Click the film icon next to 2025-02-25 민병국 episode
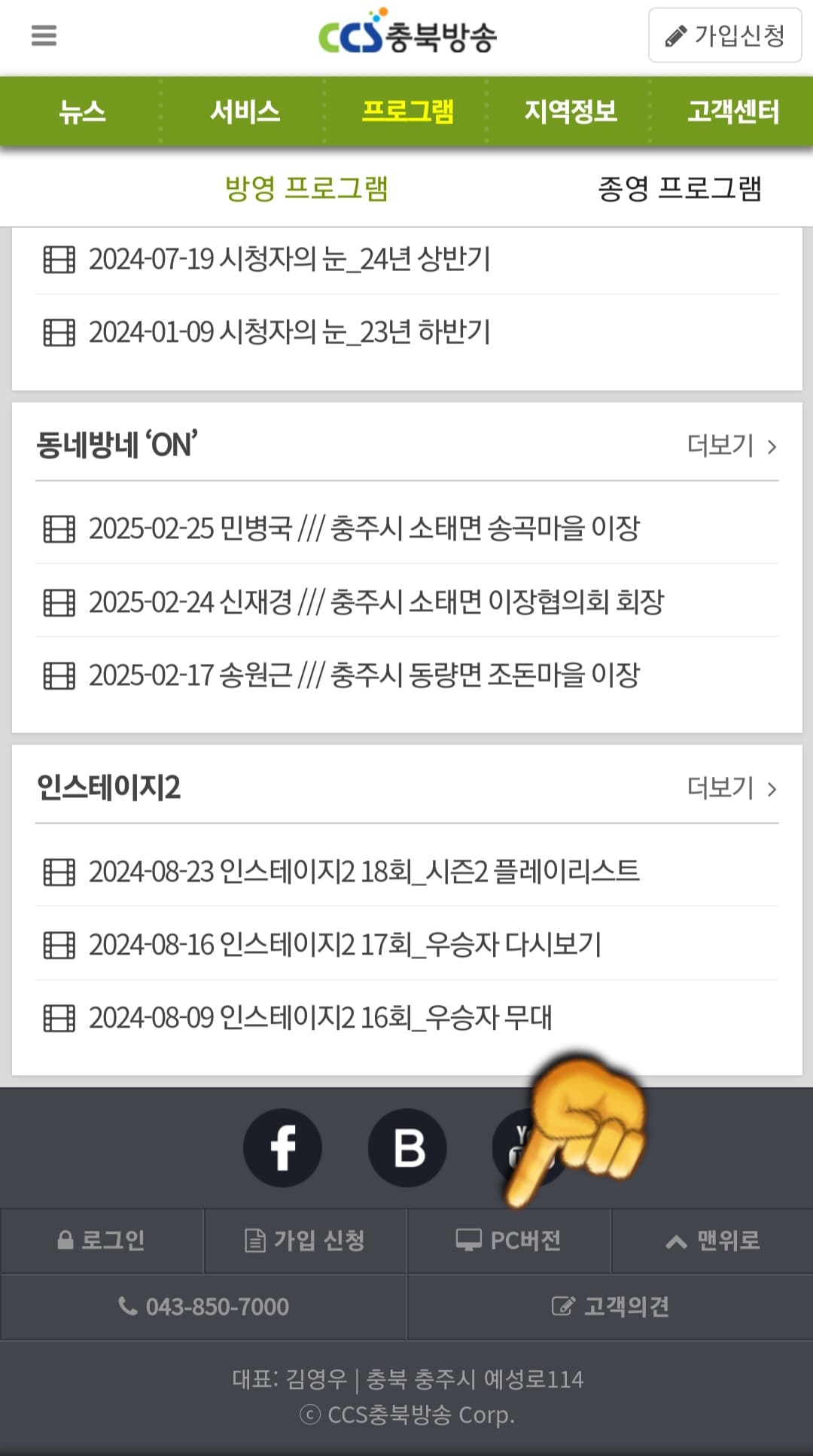The height and width of the screenshot is (1456, 813). [59, 528]
